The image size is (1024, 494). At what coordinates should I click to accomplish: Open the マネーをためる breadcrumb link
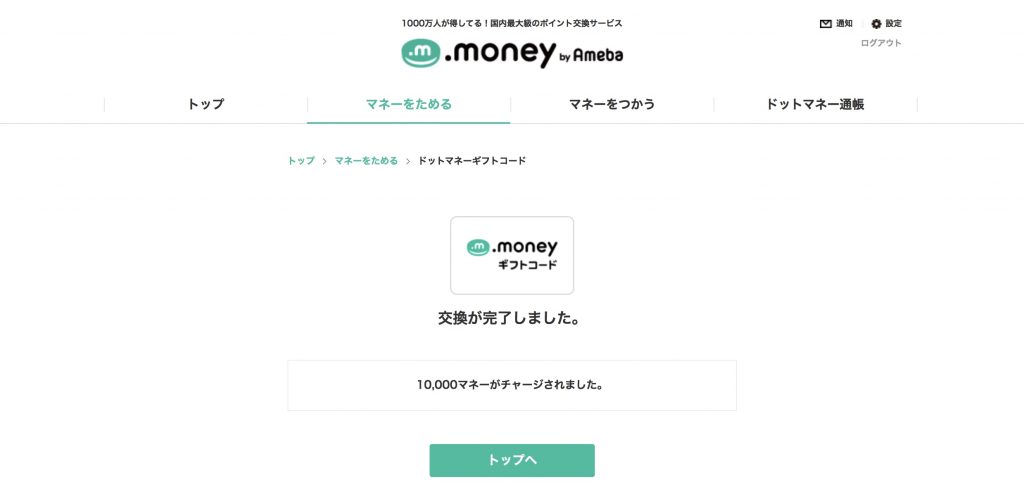pyautogui.click(x=366, y=161)
